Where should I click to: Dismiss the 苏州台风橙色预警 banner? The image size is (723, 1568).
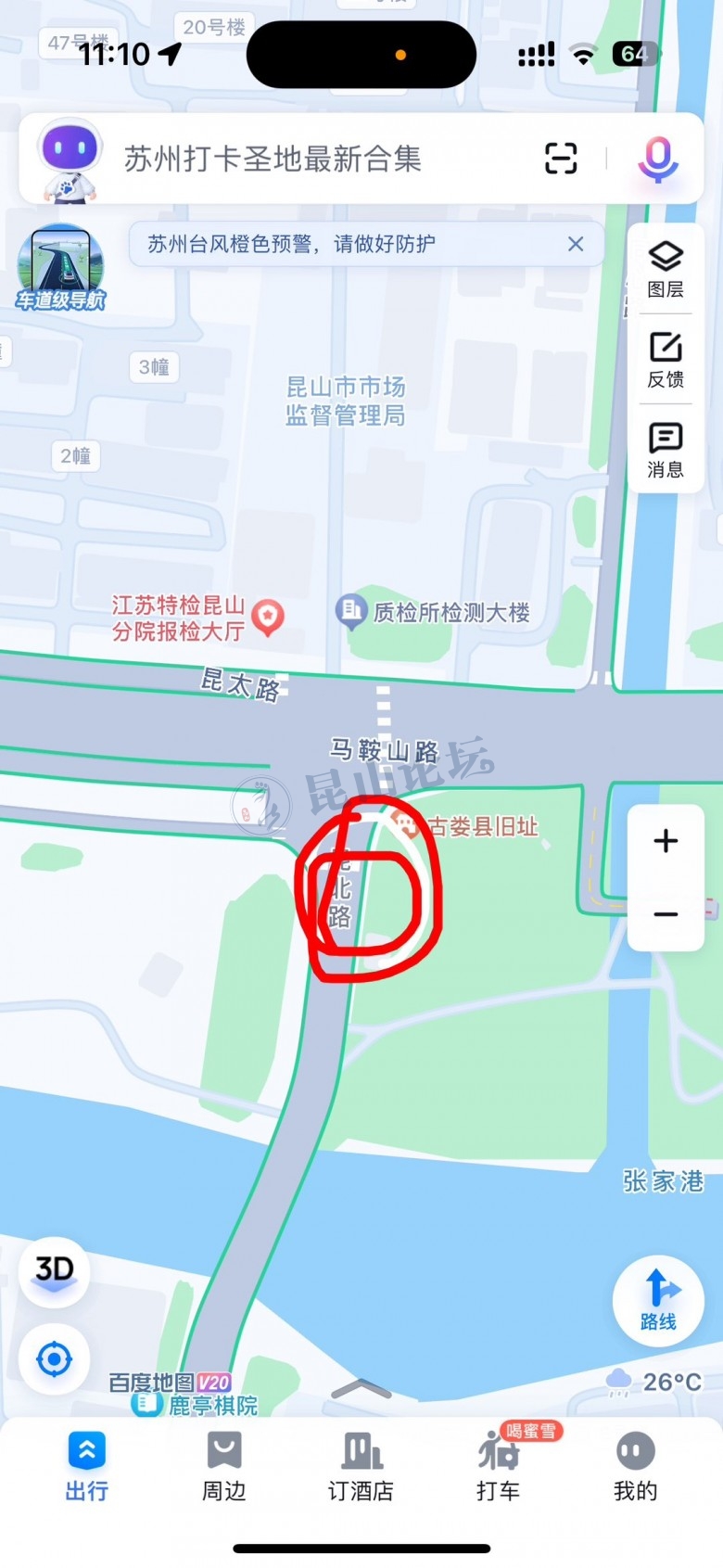tap(576, 244)
